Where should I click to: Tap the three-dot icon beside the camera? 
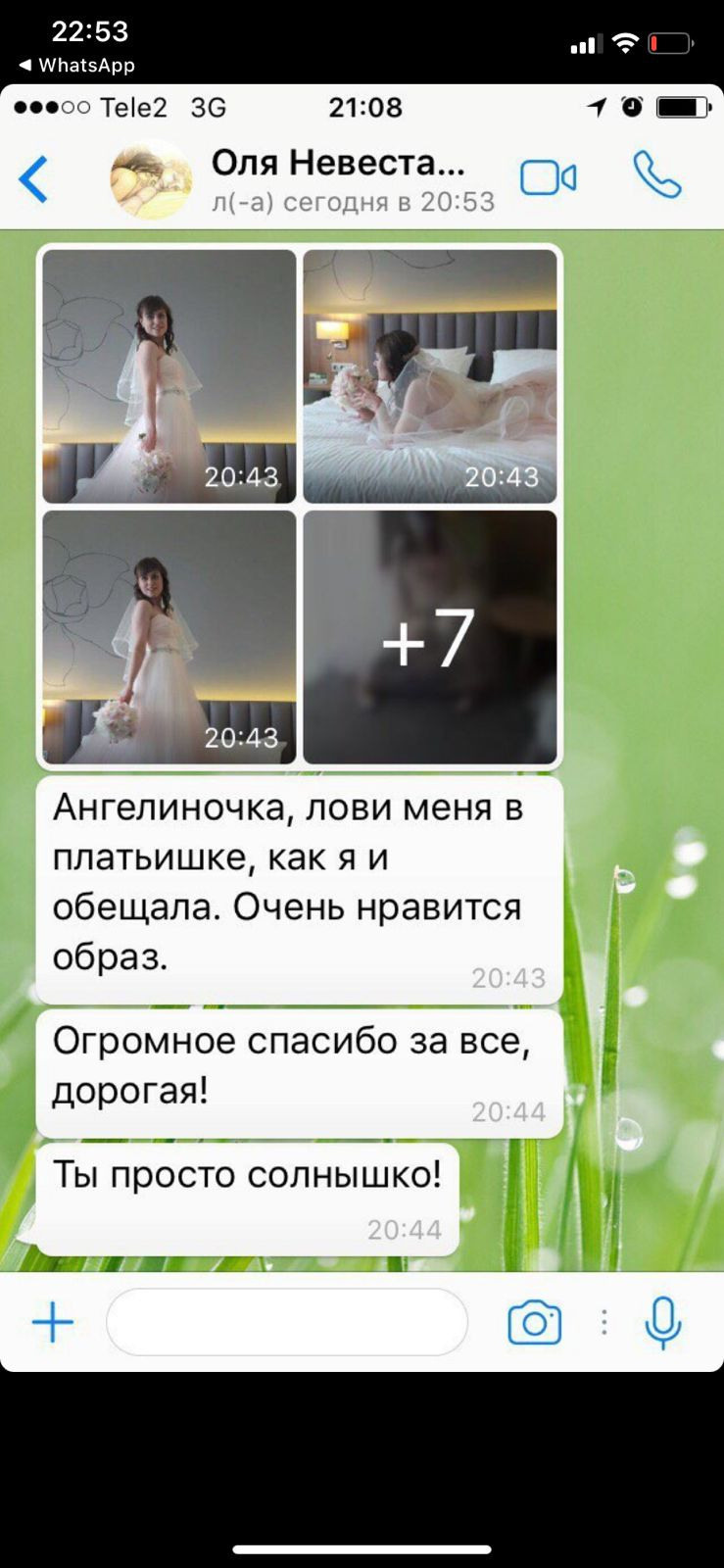[x=603, y=1322]
